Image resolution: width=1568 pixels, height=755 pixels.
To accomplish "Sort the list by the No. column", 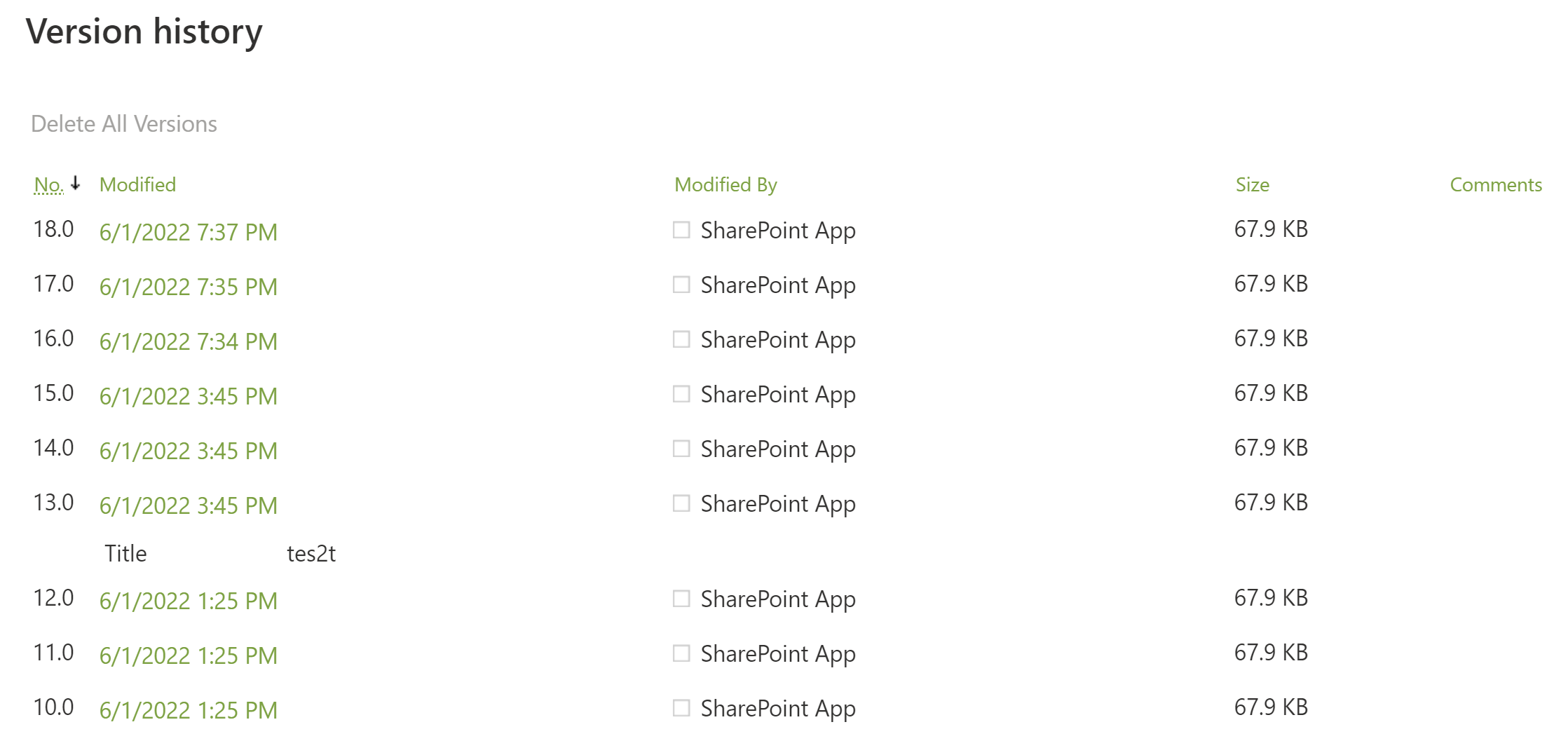I will tap(48, 185).
